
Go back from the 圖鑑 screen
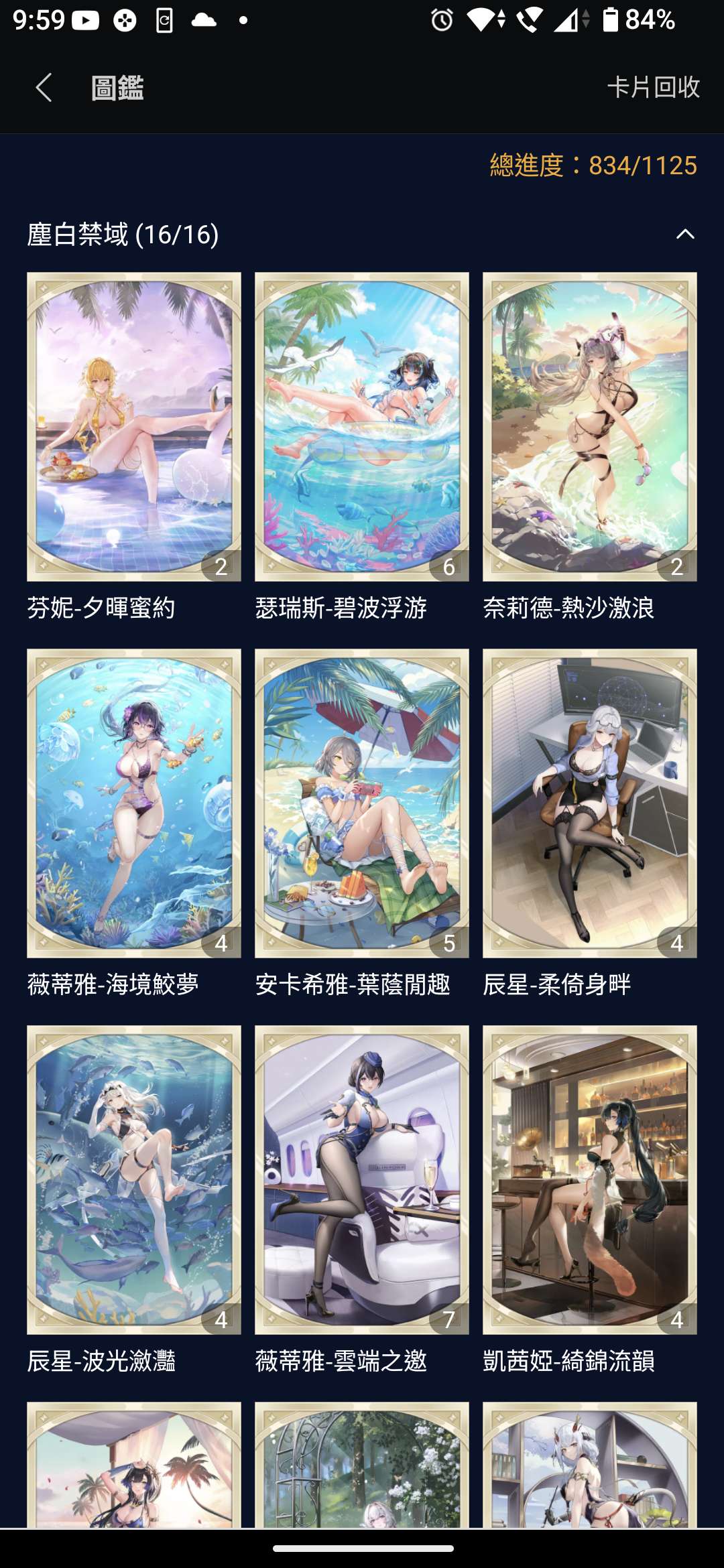pos(44,88)
